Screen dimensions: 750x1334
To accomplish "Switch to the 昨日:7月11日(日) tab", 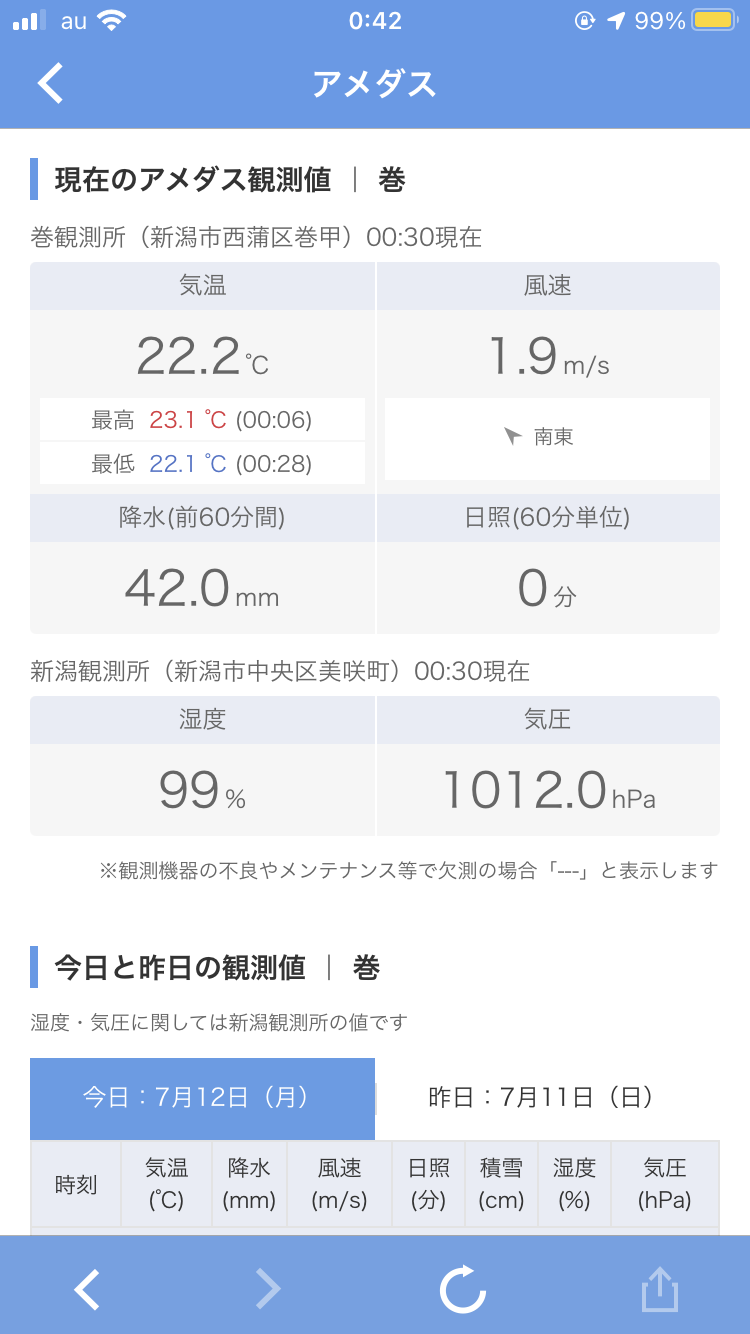I will (547, 1098).
